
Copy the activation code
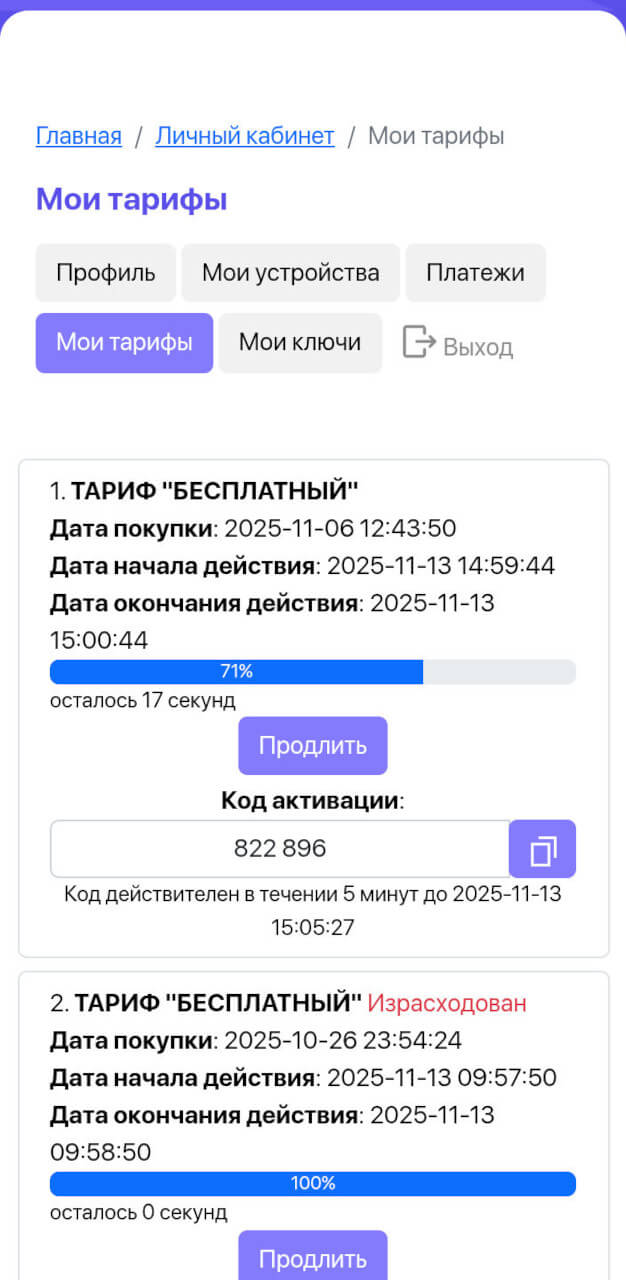coord(543,850)
